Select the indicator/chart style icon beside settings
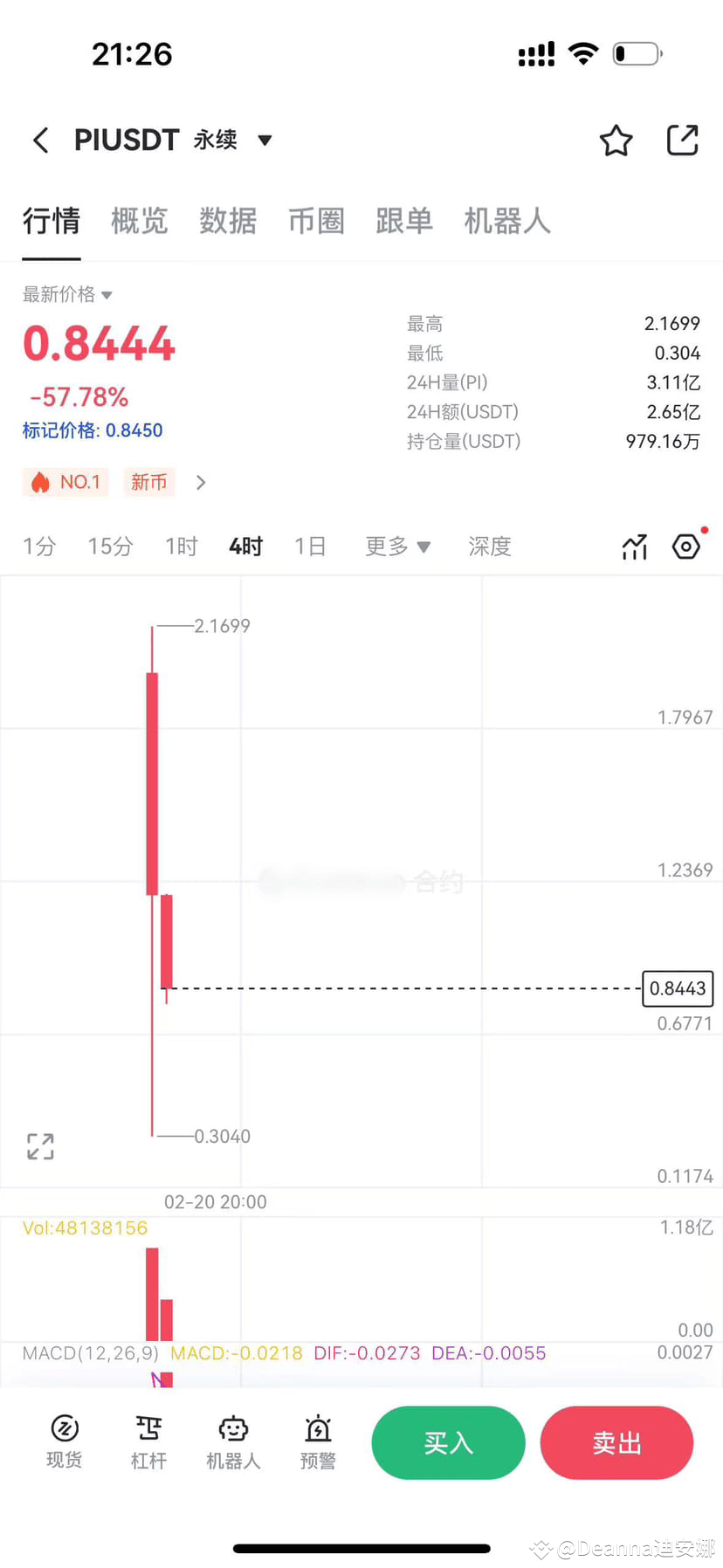723x1568 pixels. click(634, 546)
